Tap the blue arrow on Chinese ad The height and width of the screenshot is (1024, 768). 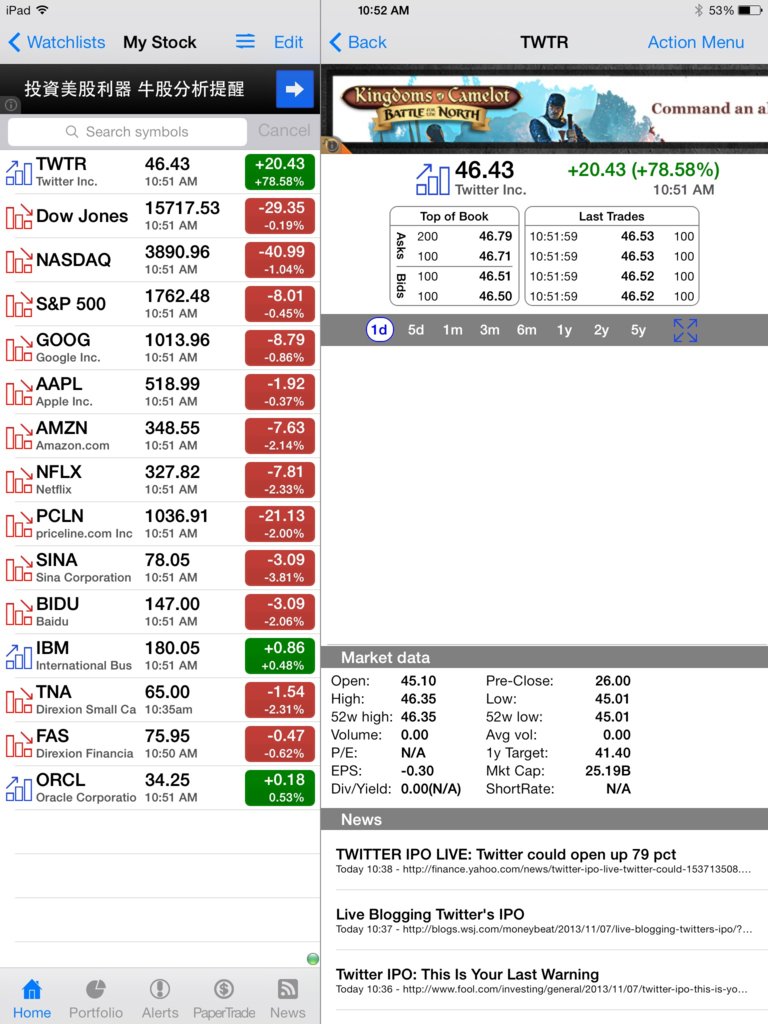(294, 90)
